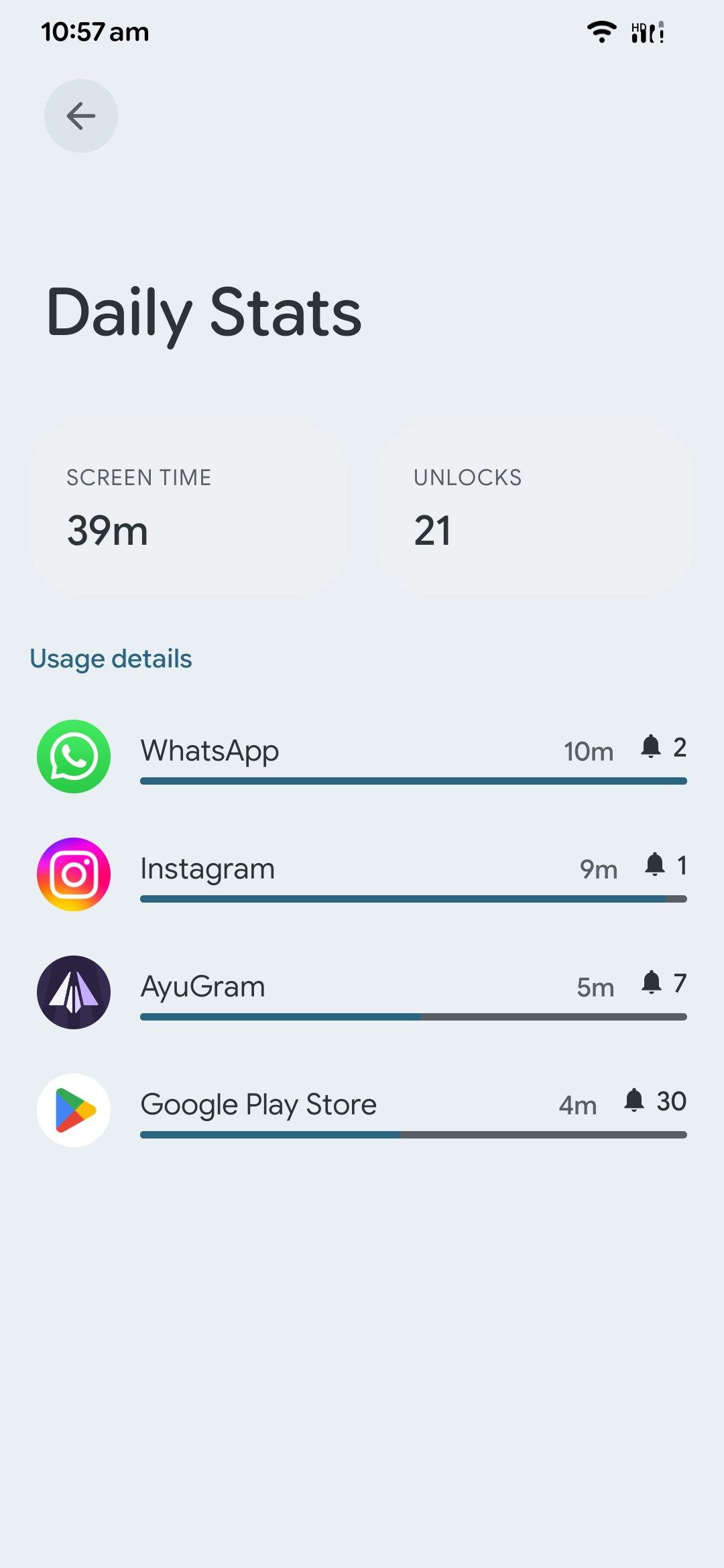Select the AyuGram usage entry
Viewport: 724px width, 1568px height.
tap(362, 992)
